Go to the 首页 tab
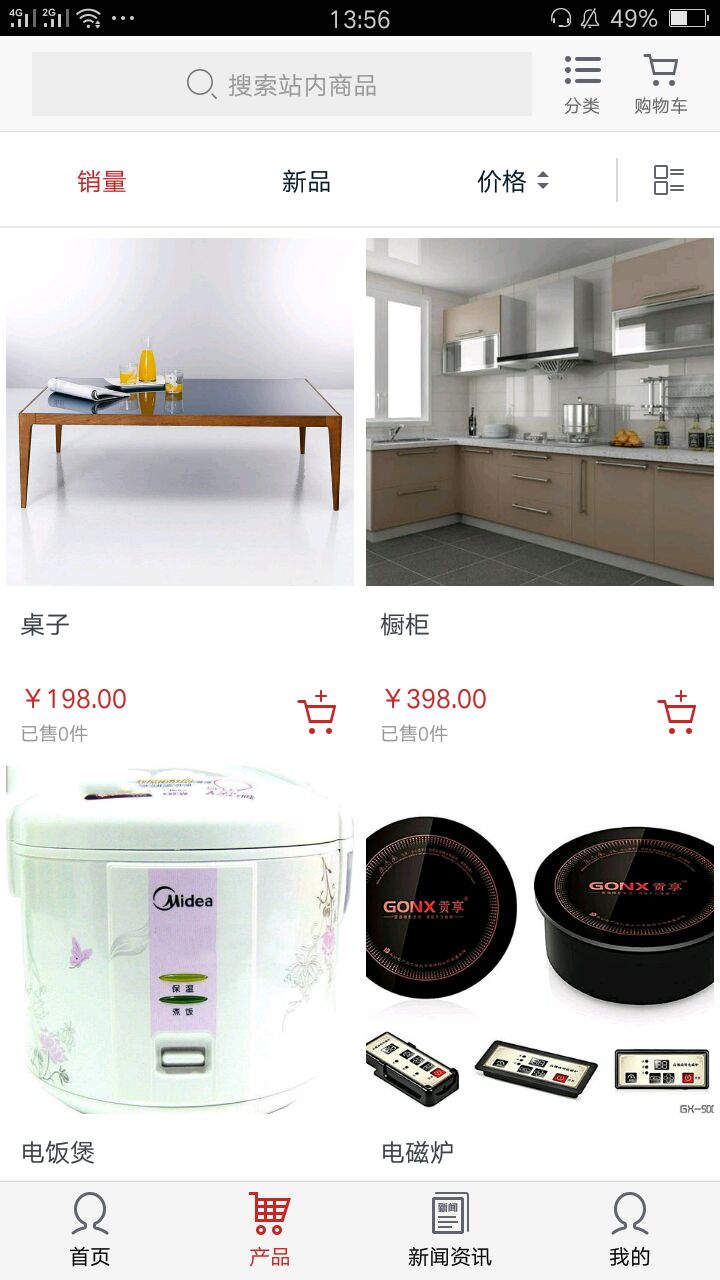This screenshot has width=720, height=1280. (x=90, y=1231)
